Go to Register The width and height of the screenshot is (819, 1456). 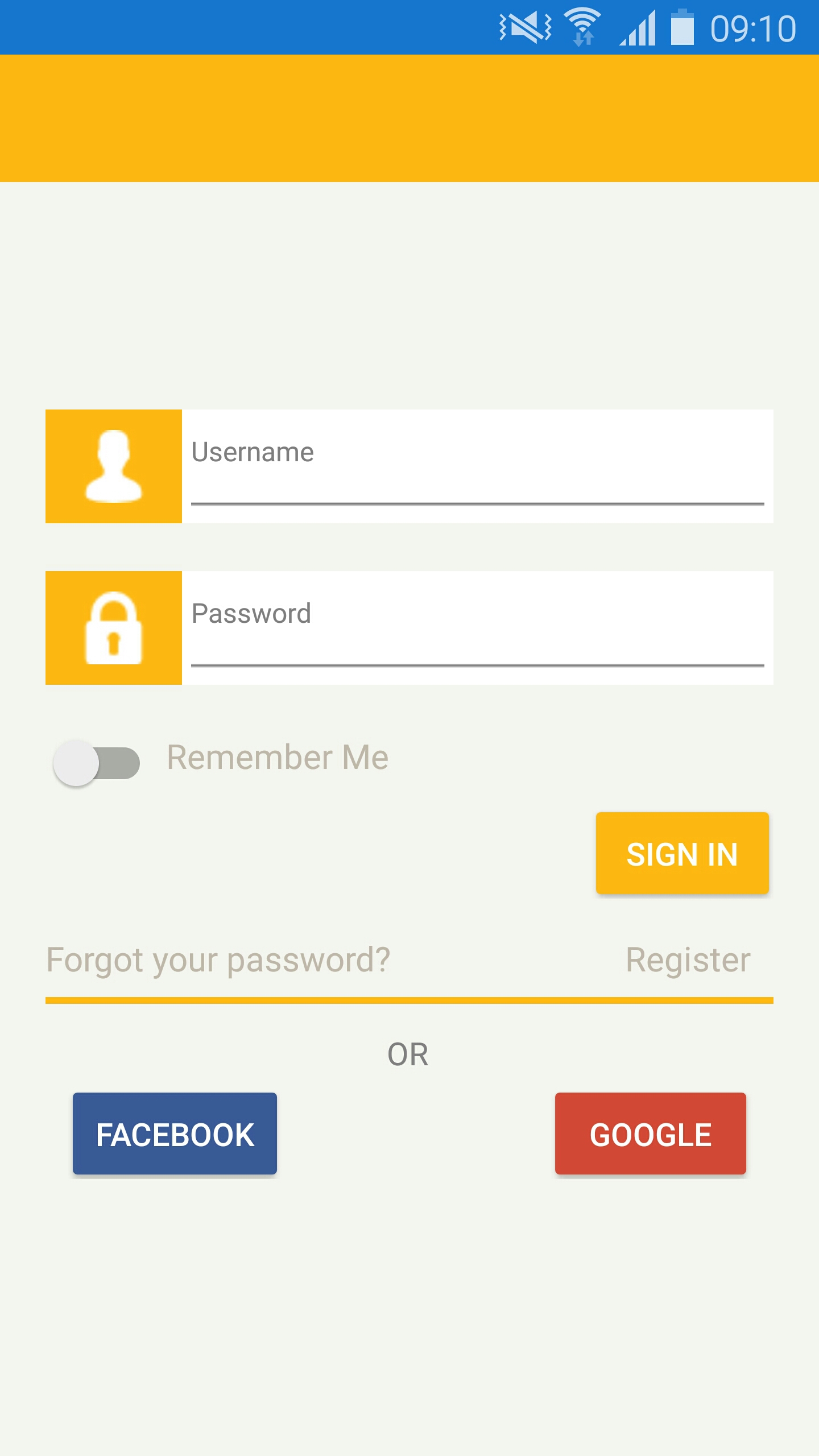coord(688,960)
